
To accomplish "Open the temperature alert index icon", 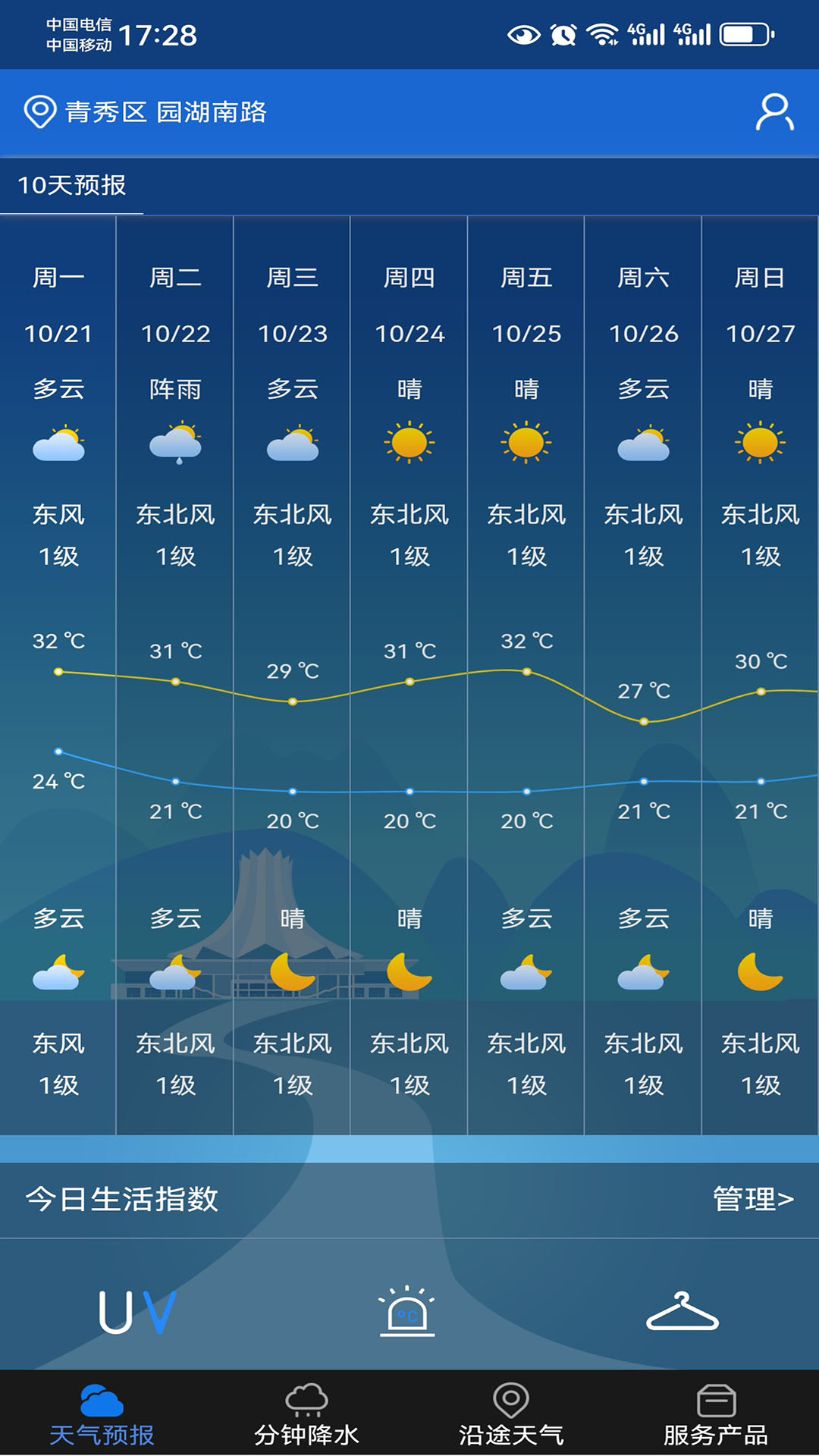I will tap(407, 1312).
